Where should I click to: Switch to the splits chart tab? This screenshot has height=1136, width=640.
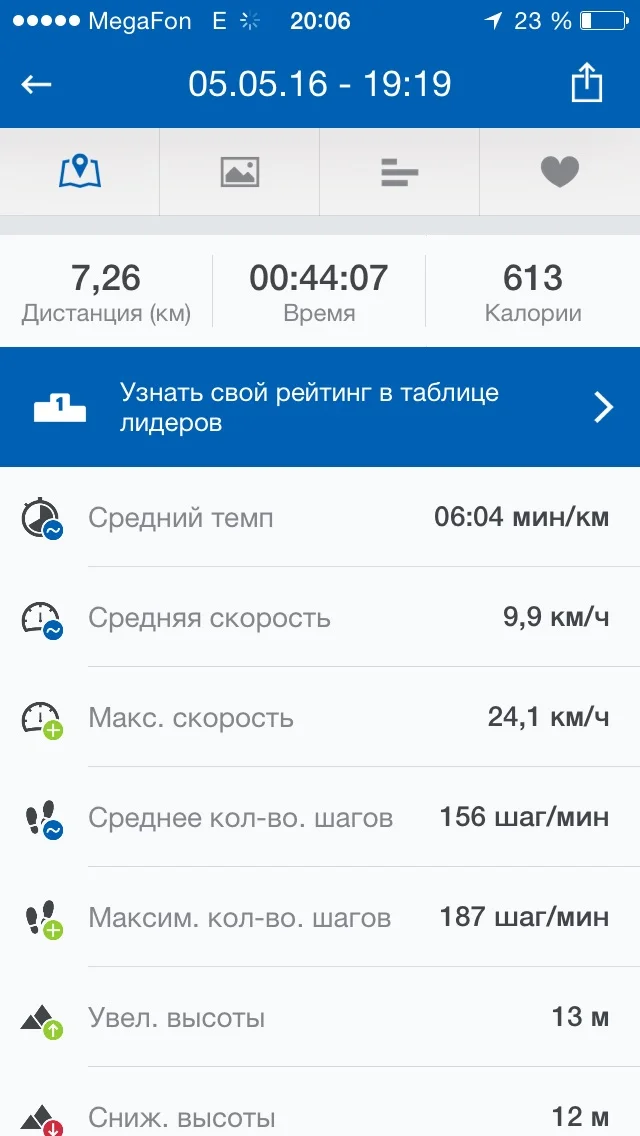point(400,172)
